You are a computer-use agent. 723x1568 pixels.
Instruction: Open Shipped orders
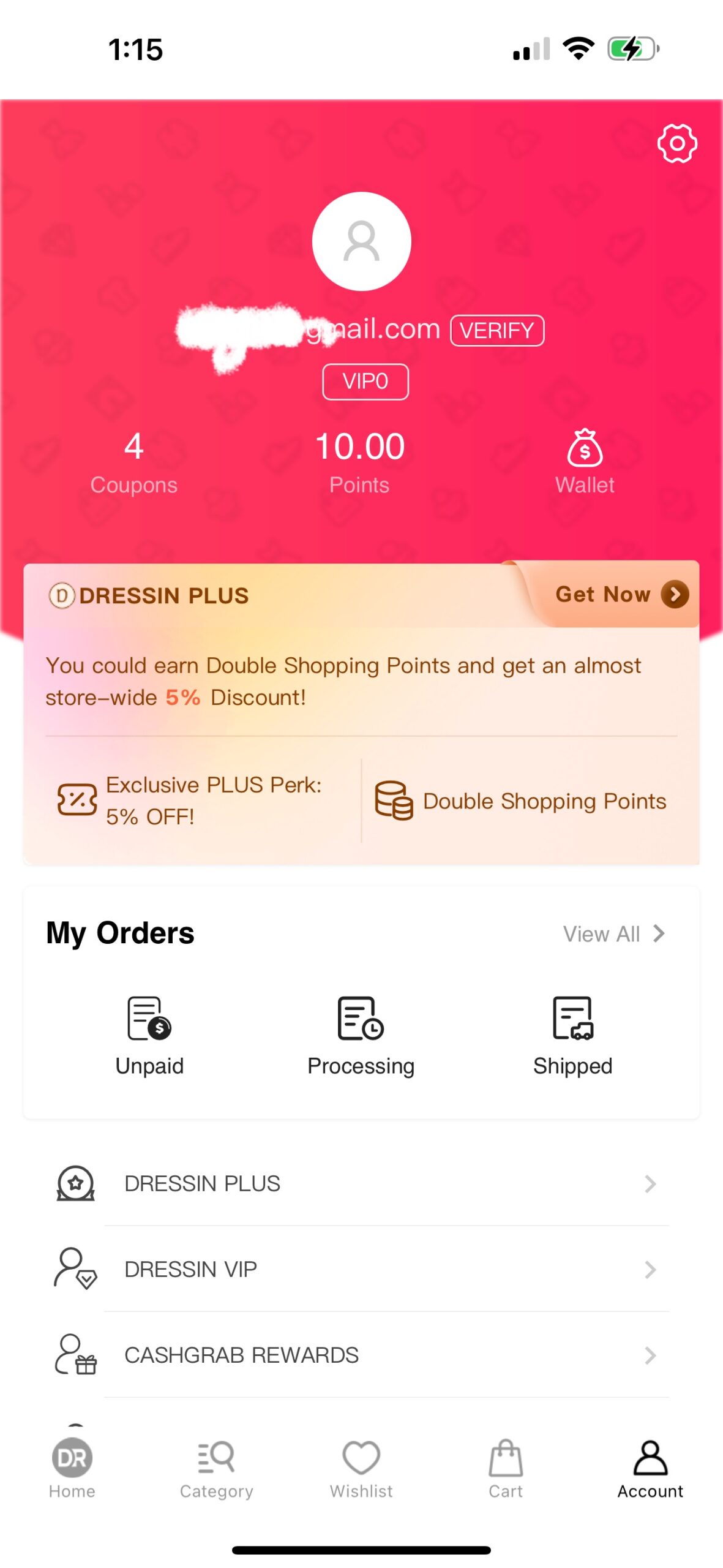(572, 1035)
